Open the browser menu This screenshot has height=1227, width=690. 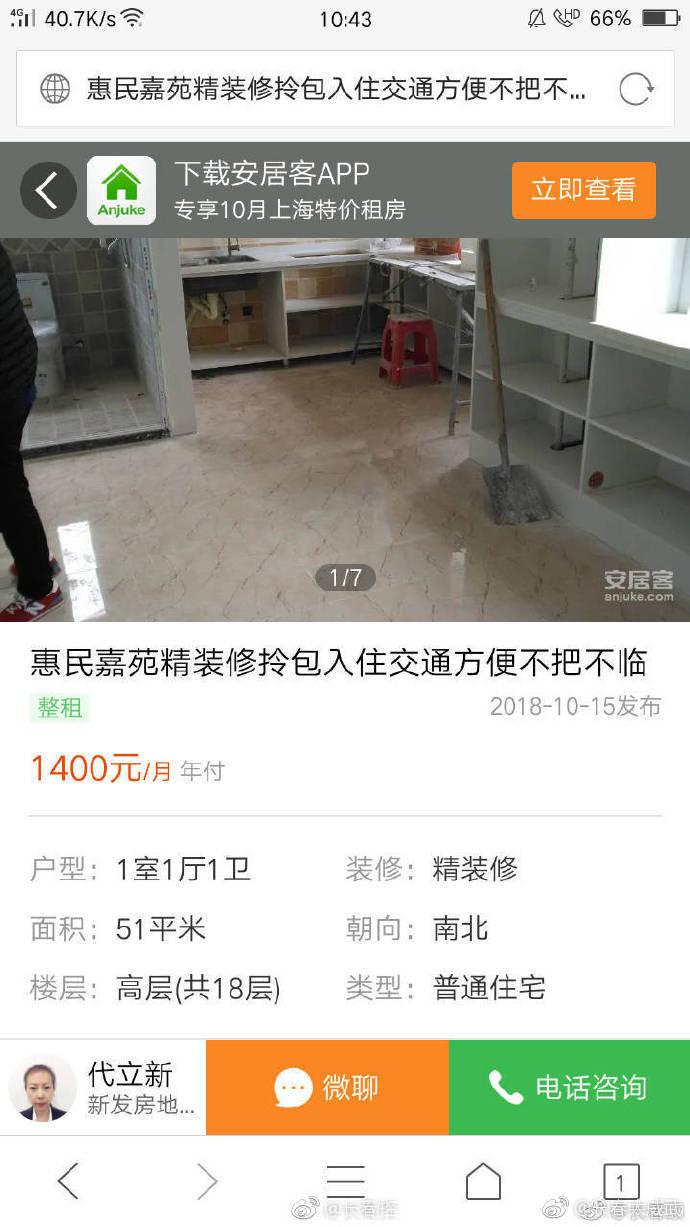click(x=345, y=1181)
